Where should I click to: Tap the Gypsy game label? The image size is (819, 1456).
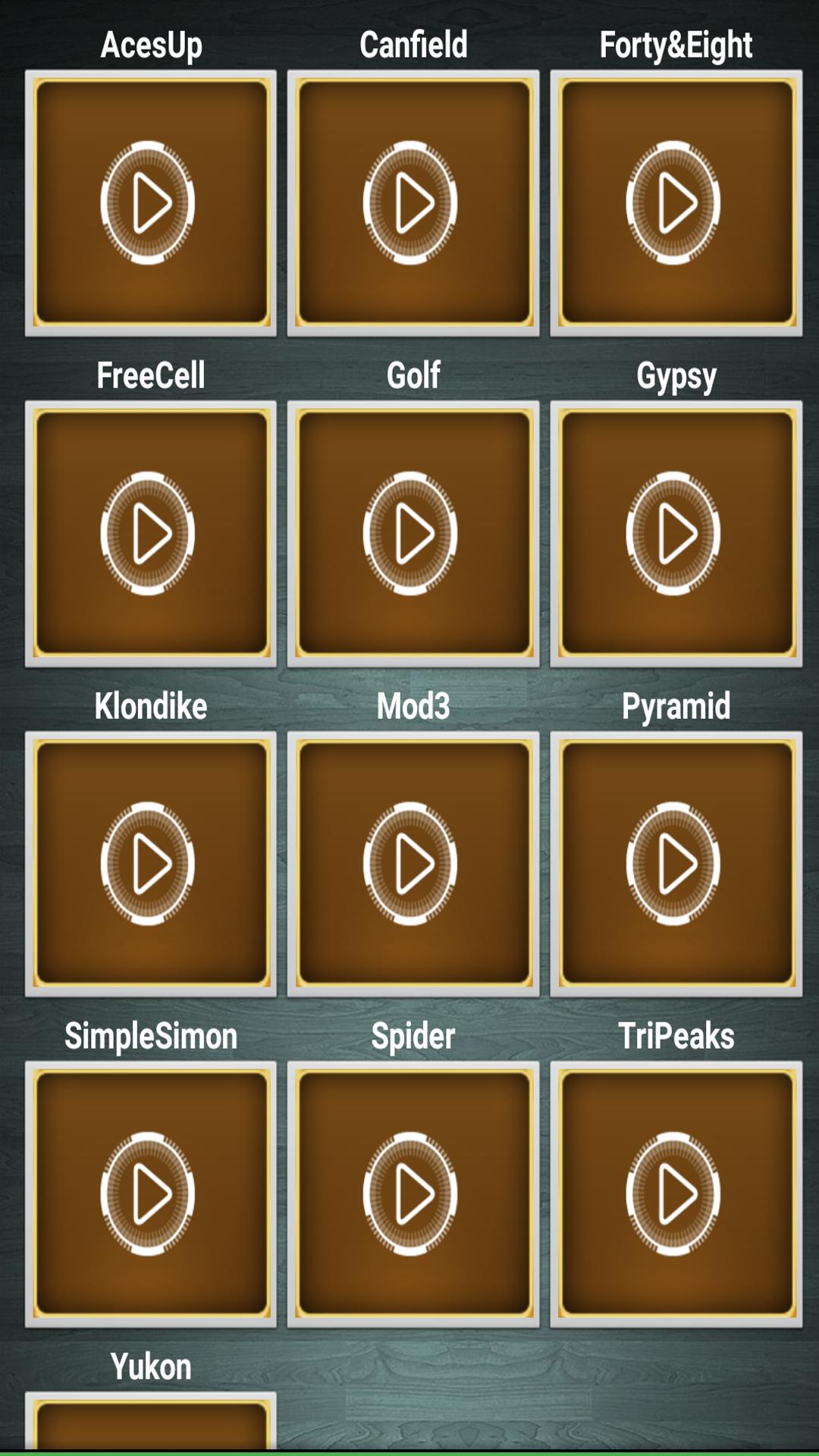point(676,373)
